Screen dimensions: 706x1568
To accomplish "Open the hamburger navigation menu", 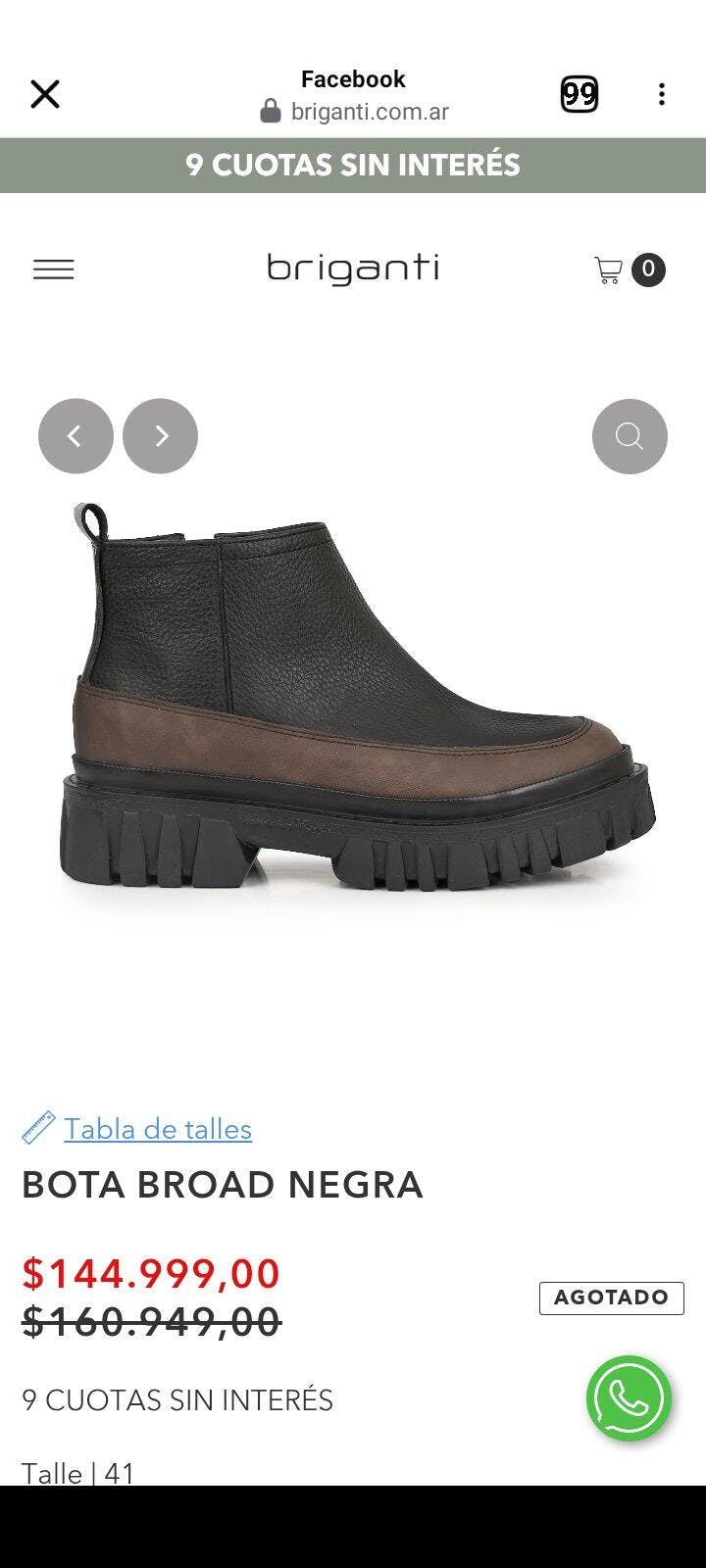I will coord(54,269).
